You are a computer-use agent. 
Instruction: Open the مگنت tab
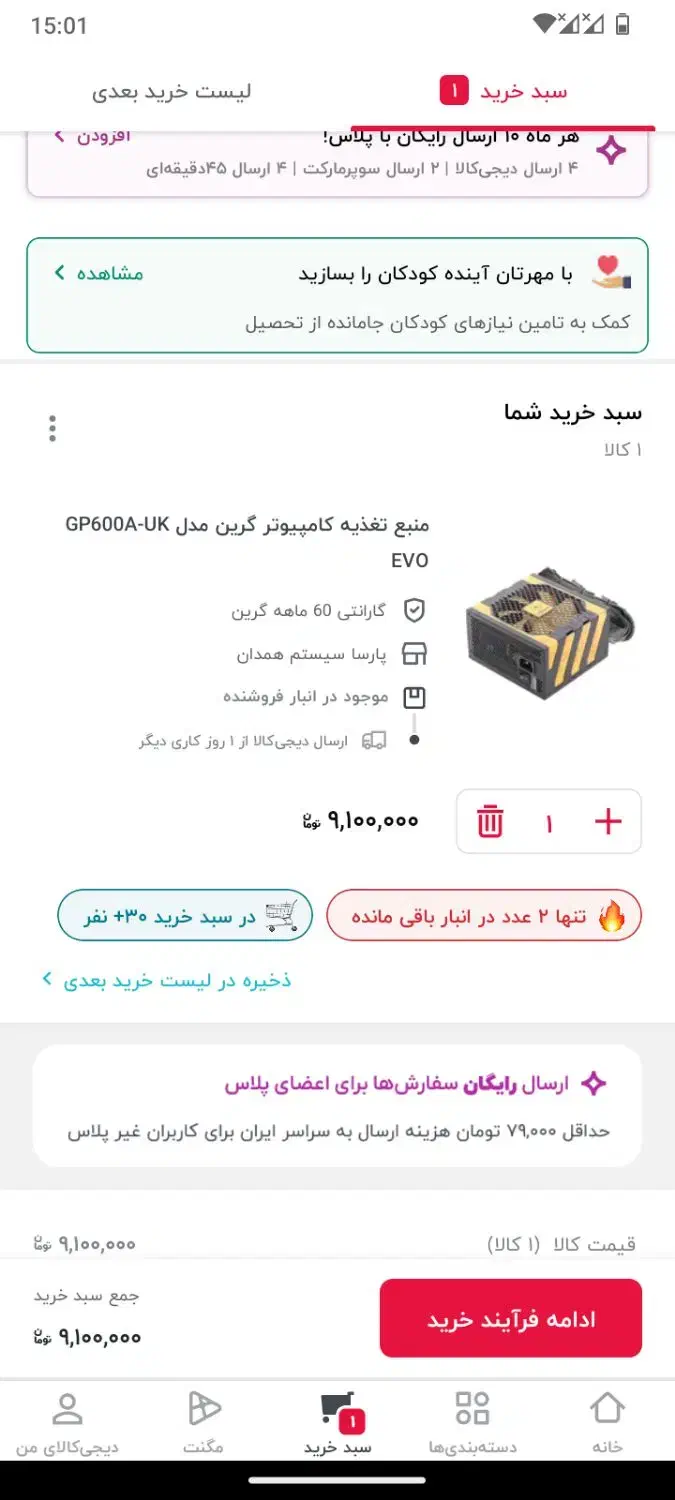tap(203, 1422)
